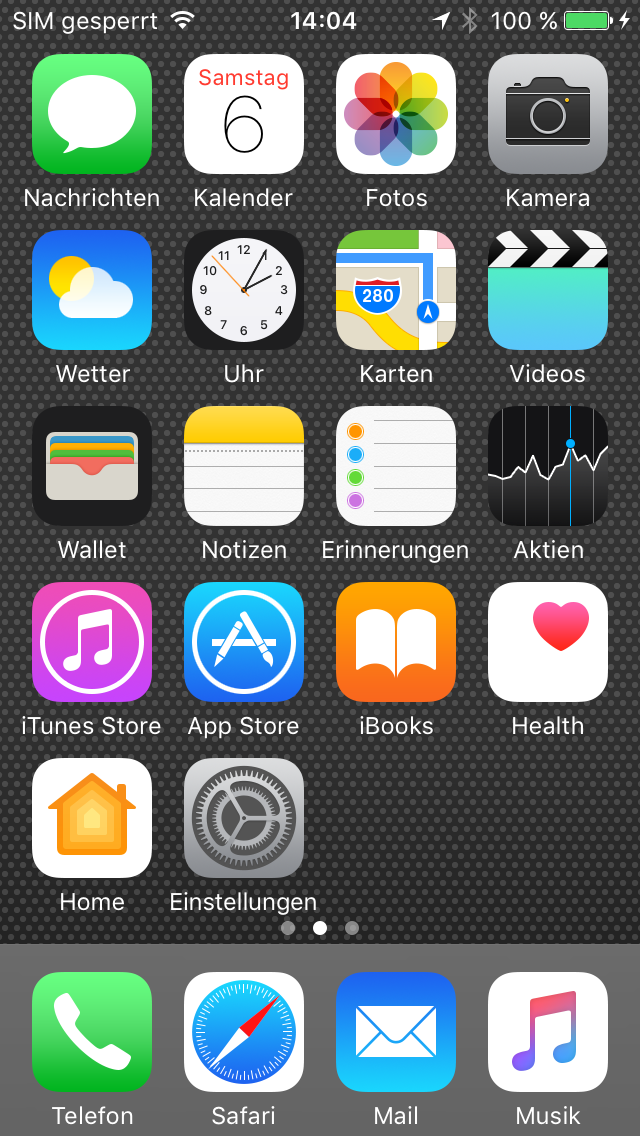The width and height of the screenshot is (640, 1136).
Task: Launch the App Store
Action: coord(244,642)
